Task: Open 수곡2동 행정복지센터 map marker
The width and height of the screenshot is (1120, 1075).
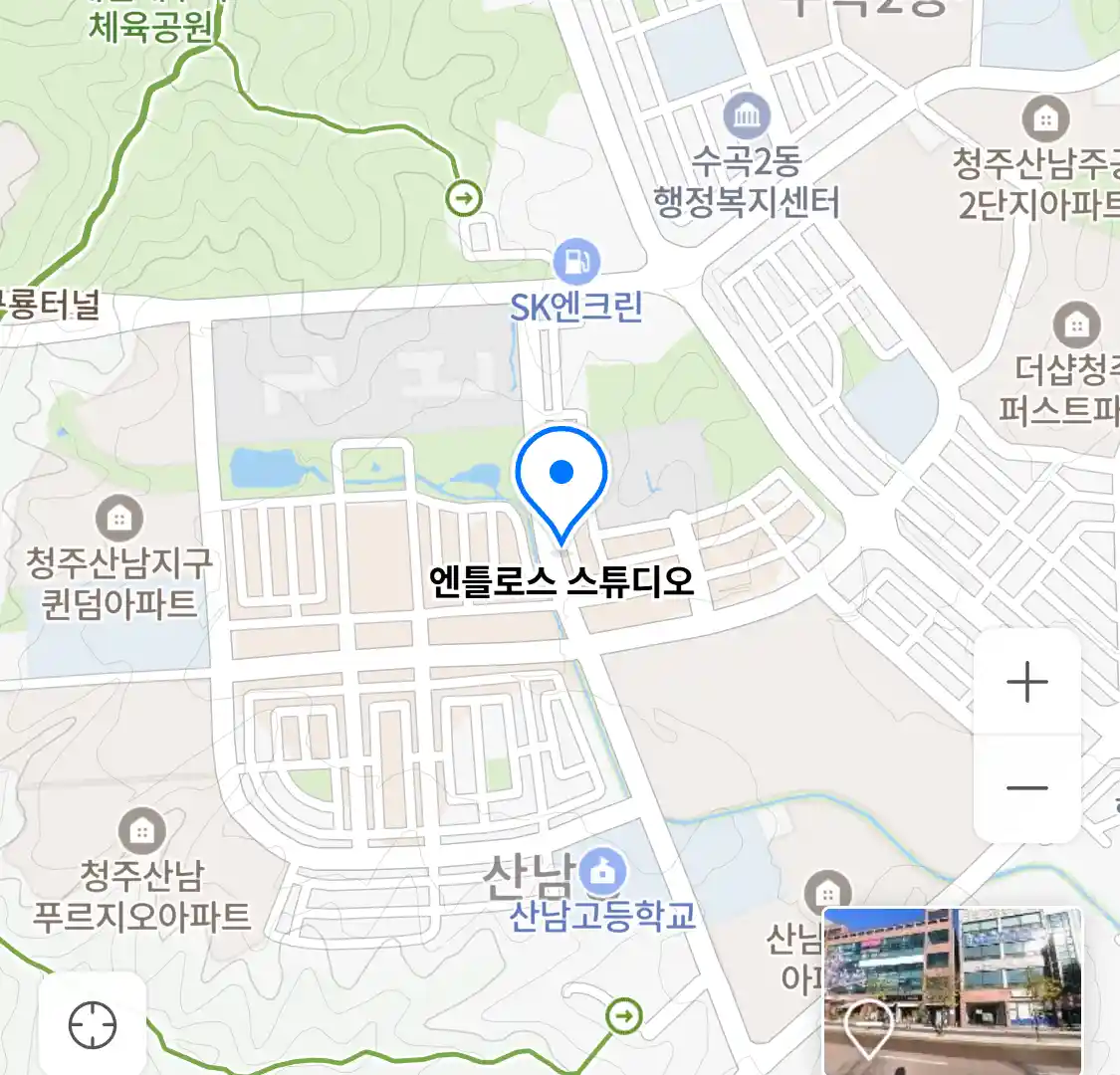Action: (x=747, y=116)
